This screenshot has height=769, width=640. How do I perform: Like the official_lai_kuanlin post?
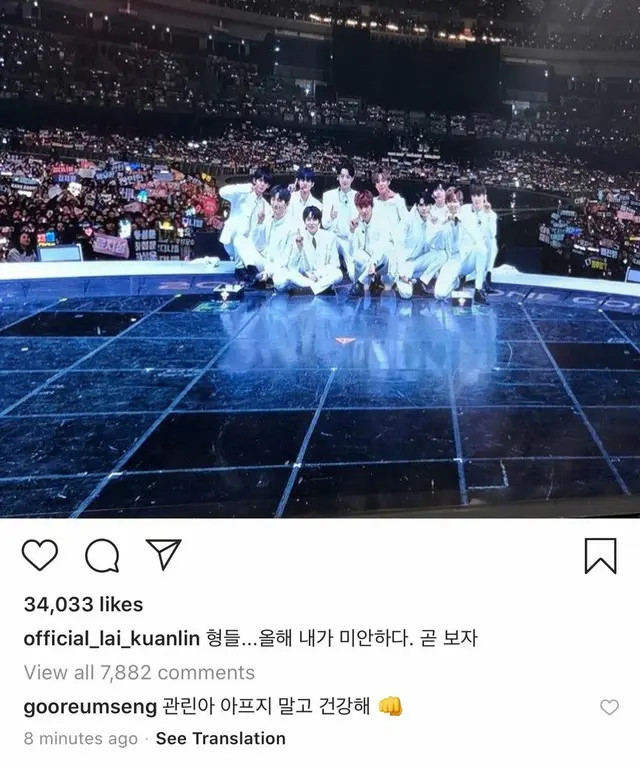tap(40, 555)
